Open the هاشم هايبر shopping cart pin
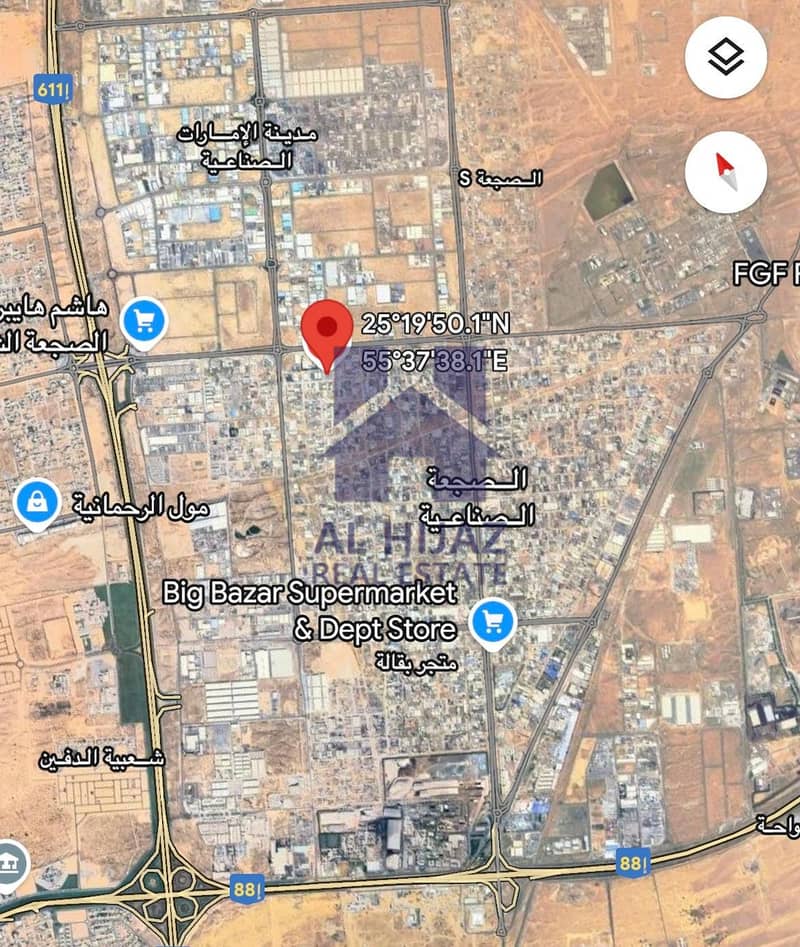 145,323
